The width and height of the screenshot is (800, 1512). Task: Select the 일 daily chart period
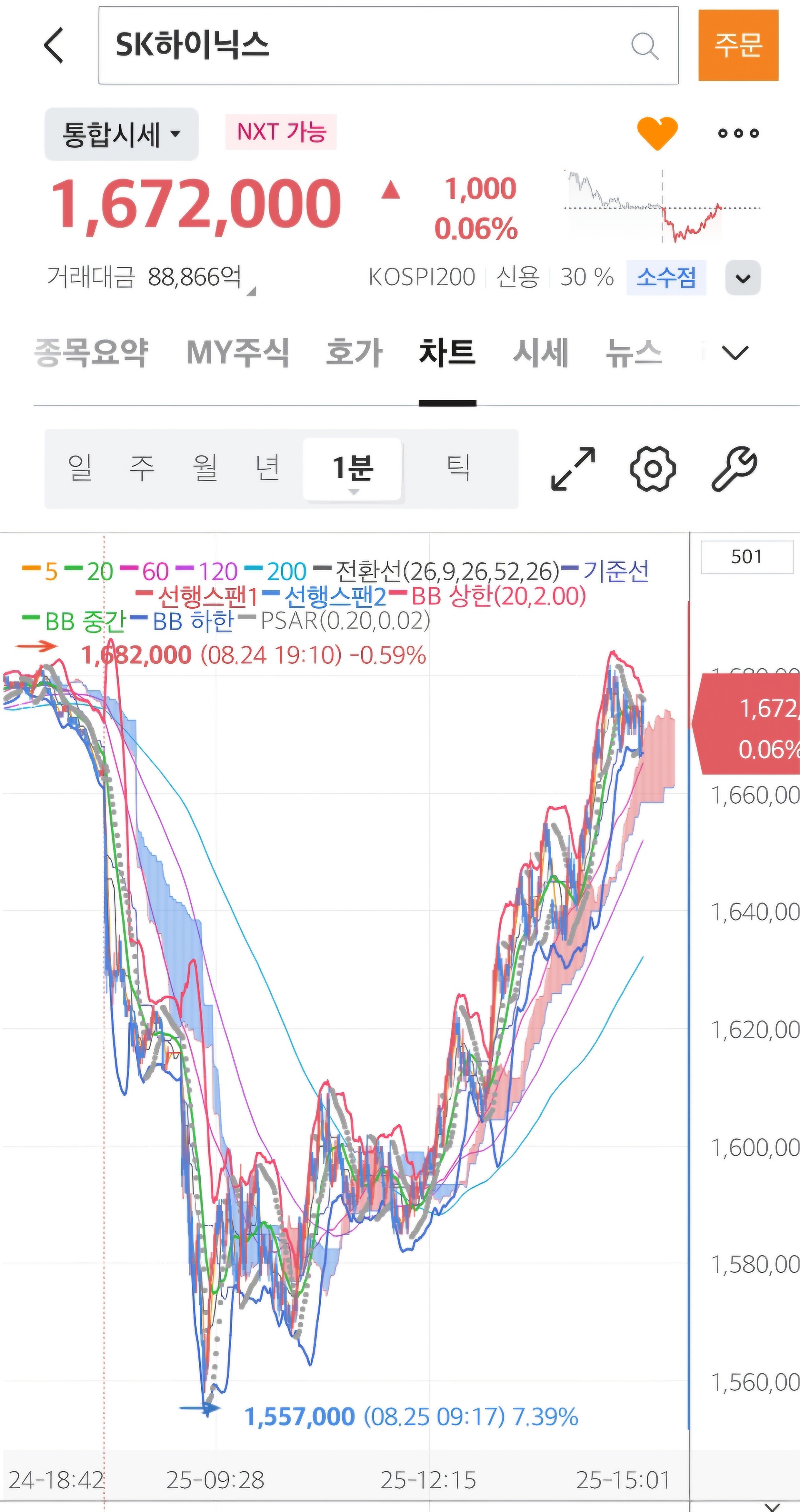pyautogui.click(x=80, y=468)
